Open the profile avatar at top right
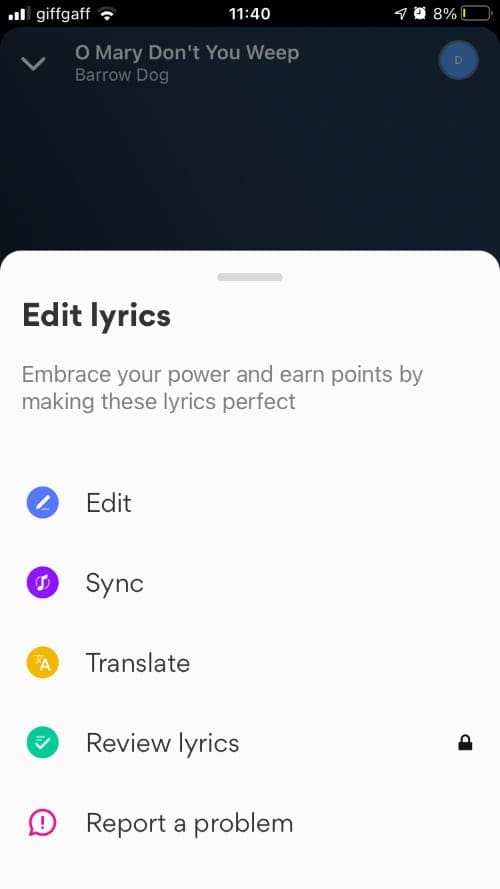Screen dimensions: 500x889 [459, 60]
